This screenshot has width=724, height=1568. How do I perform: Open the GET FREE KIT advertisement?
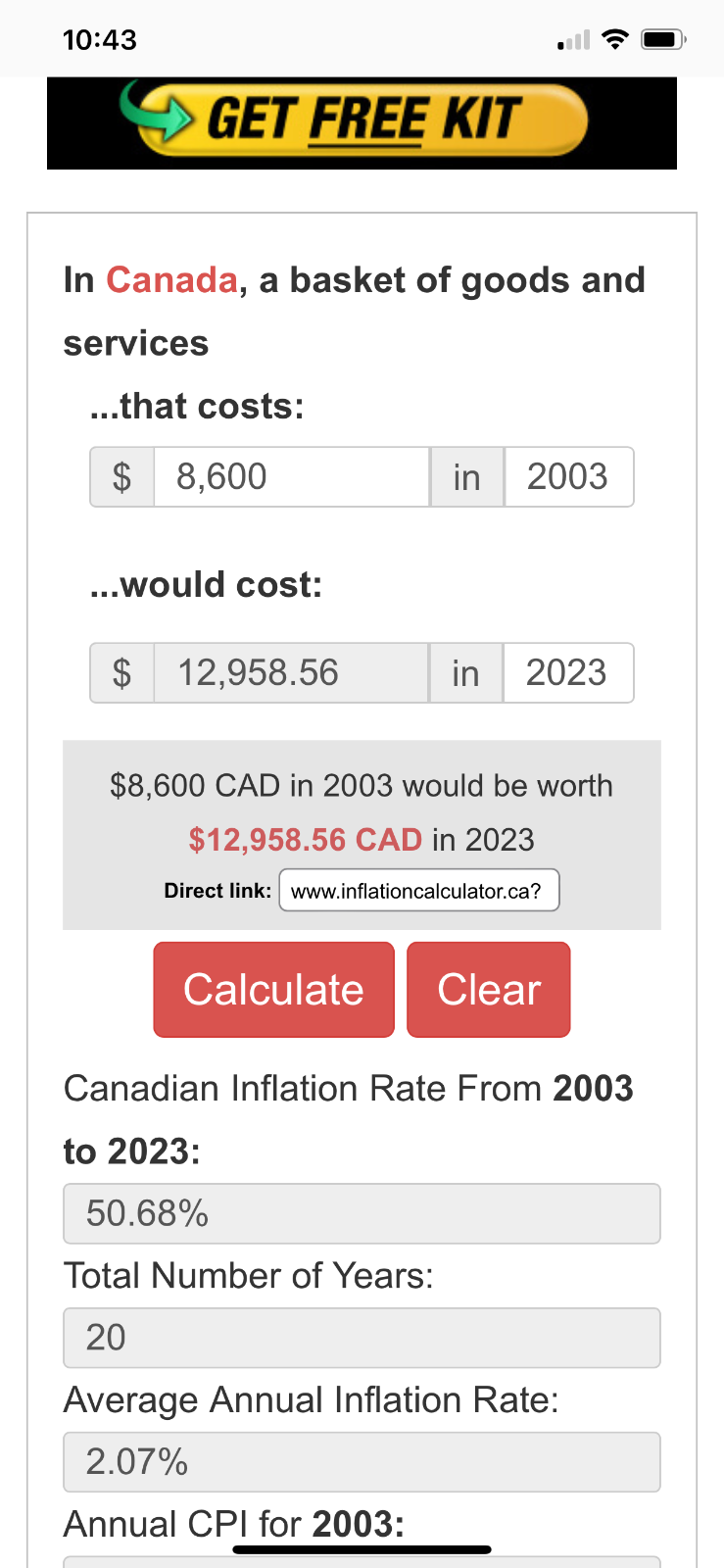[362, 121]
